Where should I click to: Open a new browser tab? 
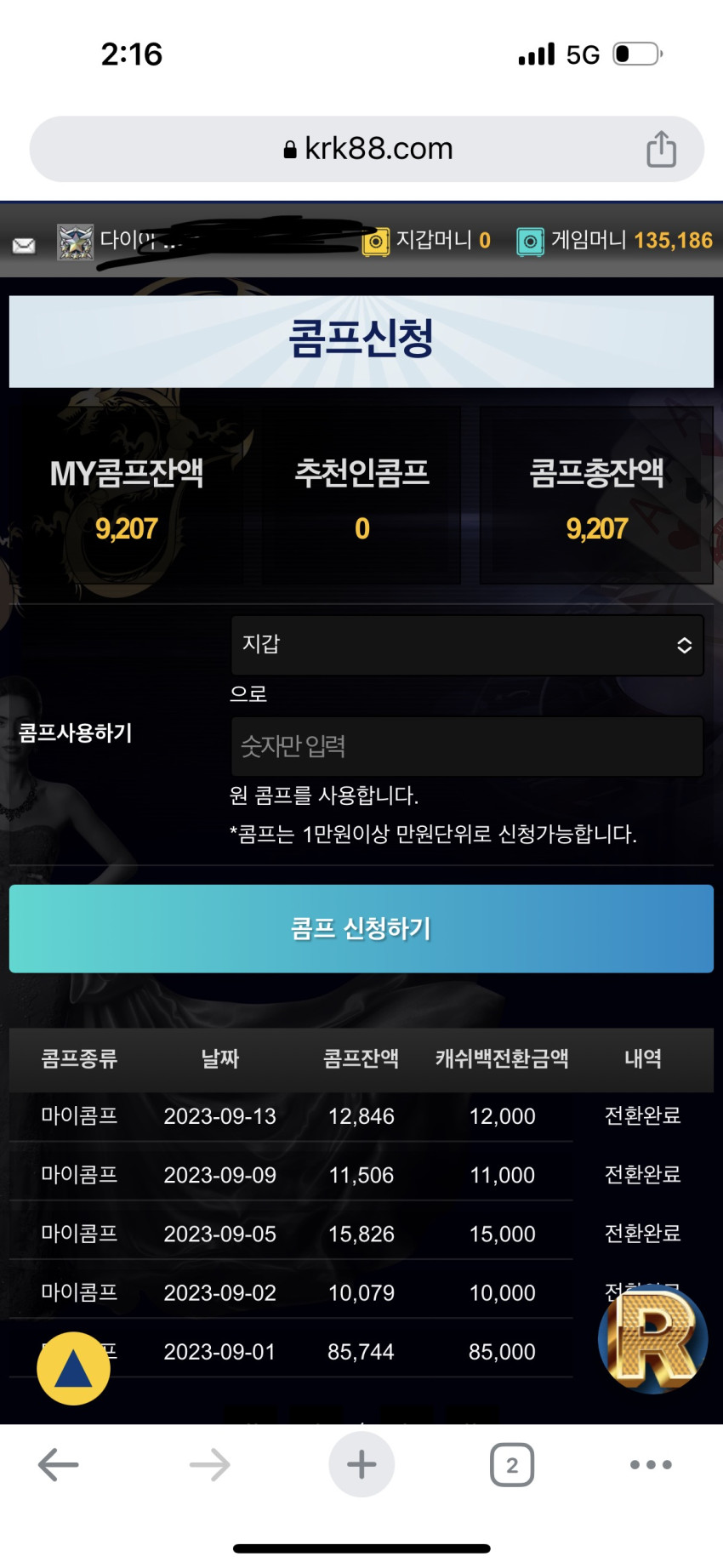click(361, 1464)
